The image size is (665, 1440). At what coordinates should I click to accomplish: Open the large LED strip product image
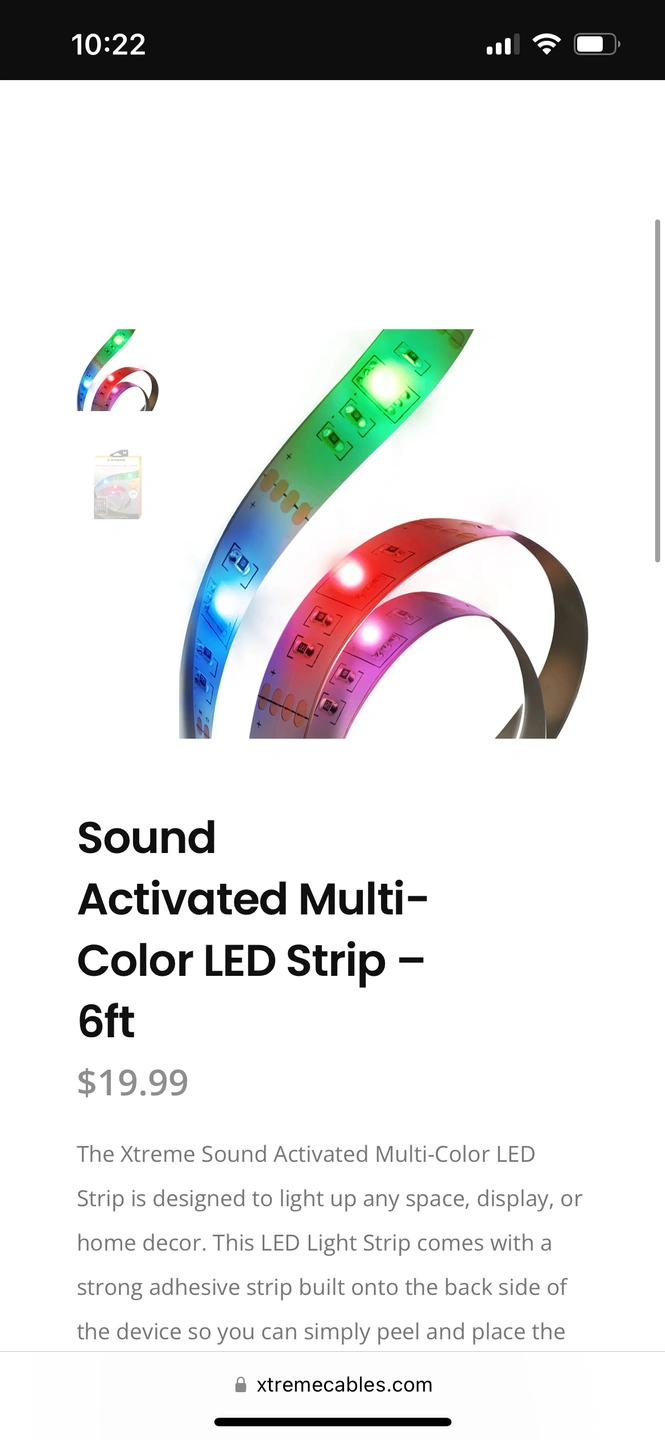pyautogui.click(x=384, y=534)
